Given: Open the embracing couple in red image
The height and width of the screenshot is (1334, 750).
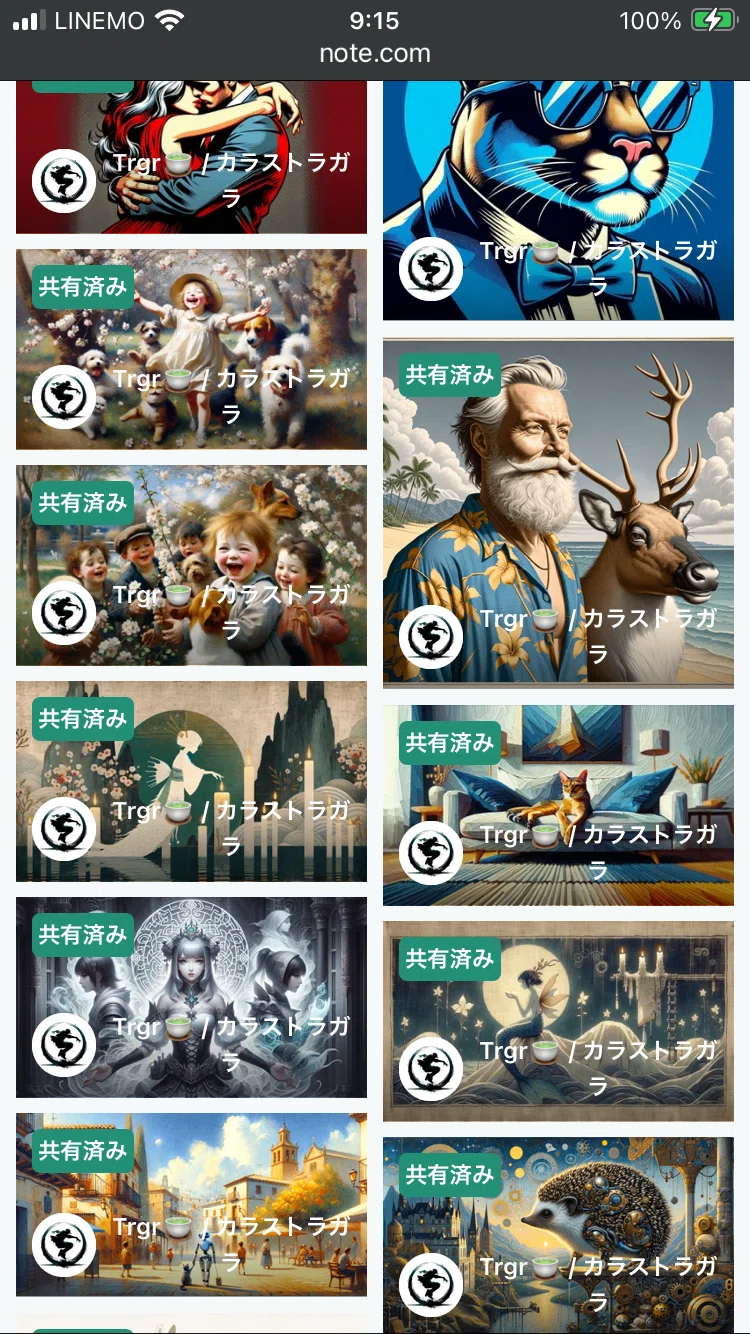Looking at the screenshot, I should pos(191,157).
